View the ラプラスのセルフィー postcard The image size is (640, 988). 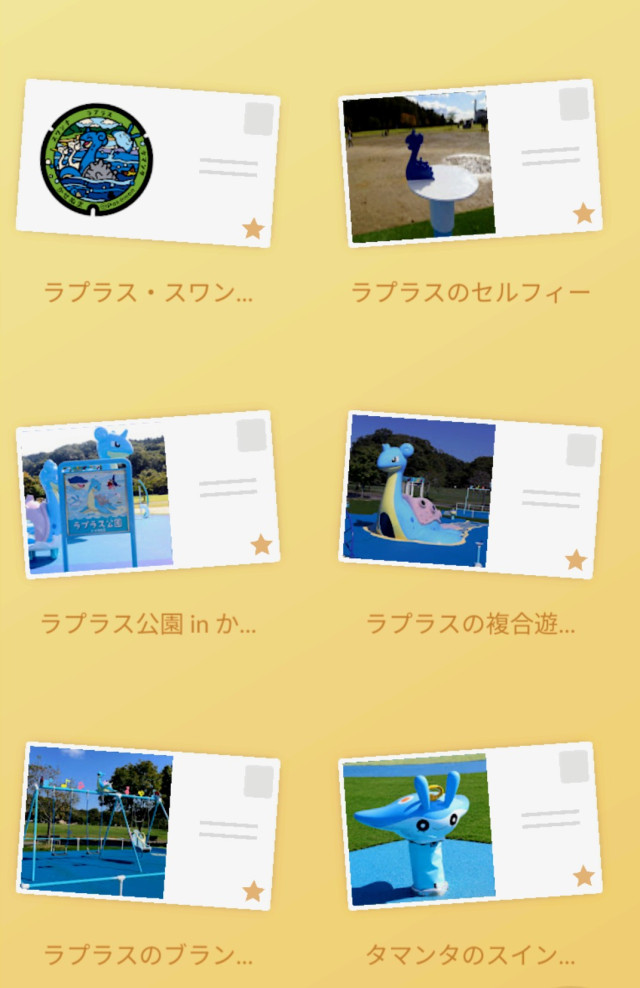(x=470, y=163)
